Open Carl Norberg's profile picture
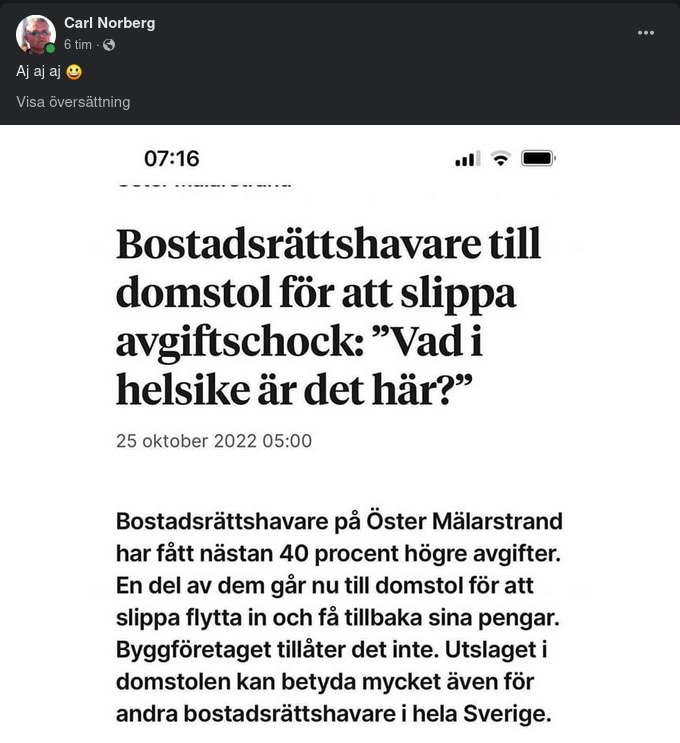This screenshot has height=743, width=680. click(x=36, y=34)
